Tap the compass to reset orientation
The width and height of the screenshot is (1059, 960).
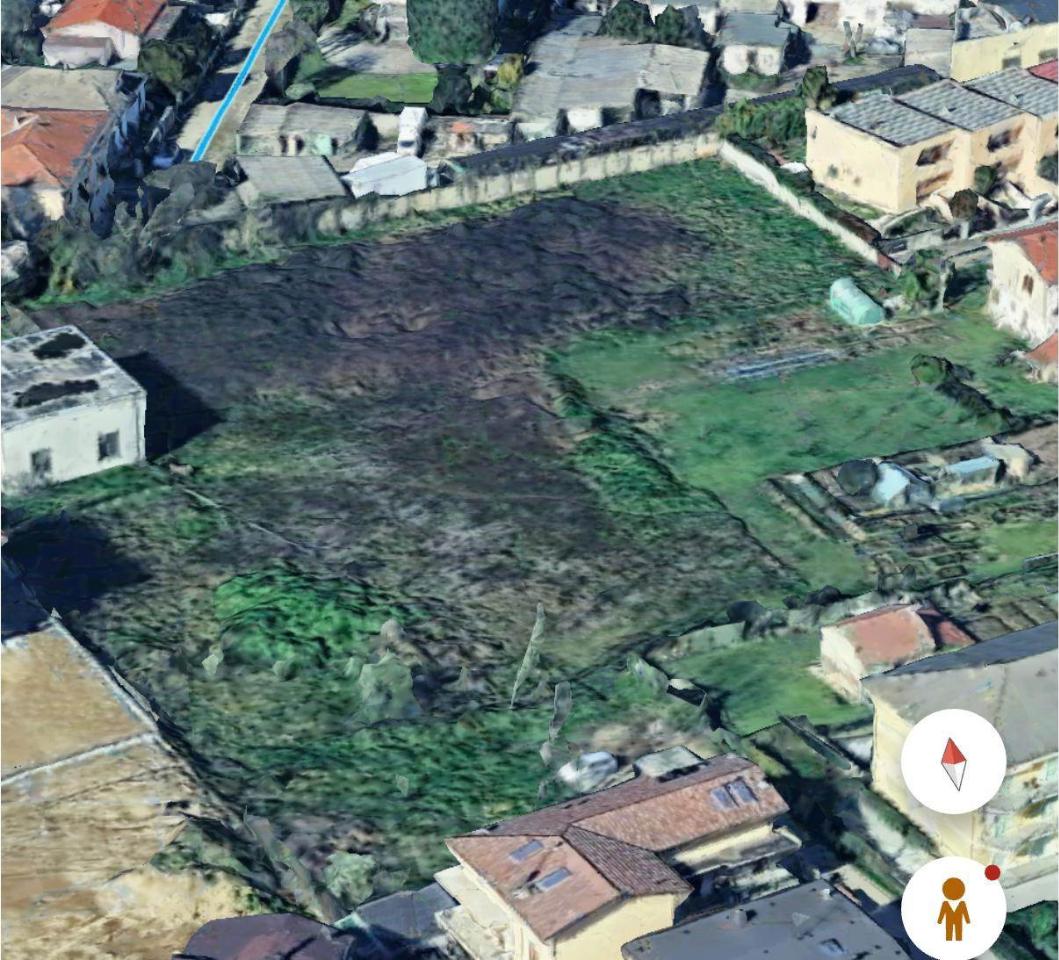tap(953, 762)
